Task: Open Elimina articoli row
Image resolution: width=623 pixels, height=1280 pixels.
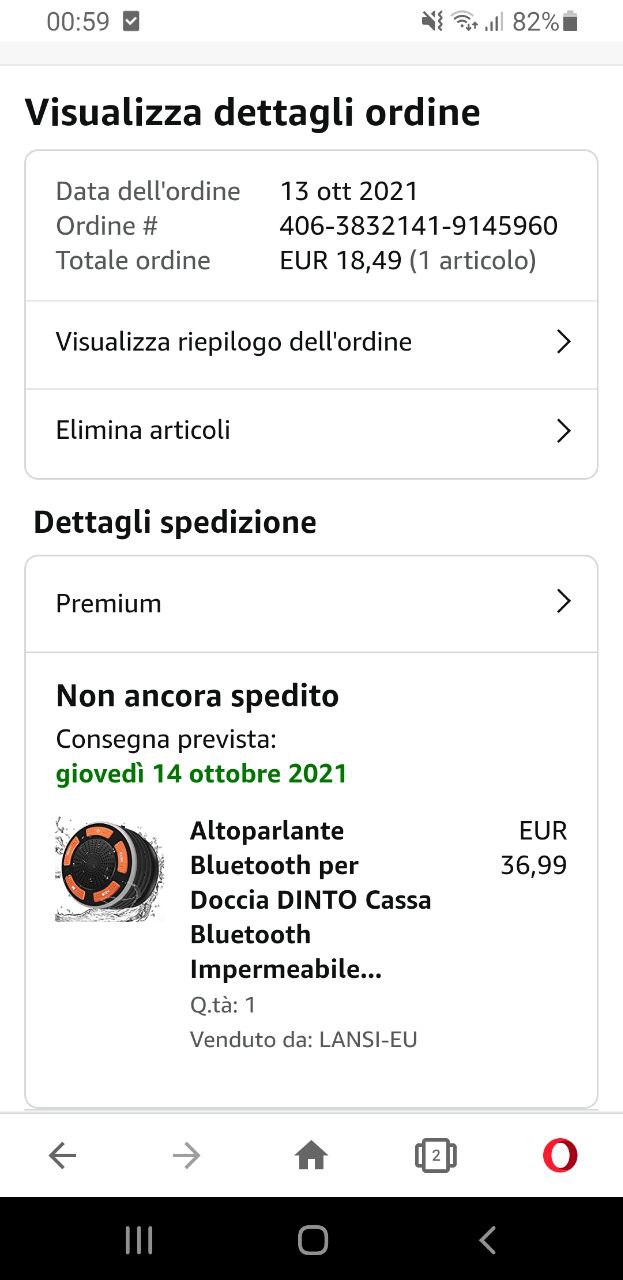Action: 311,431
